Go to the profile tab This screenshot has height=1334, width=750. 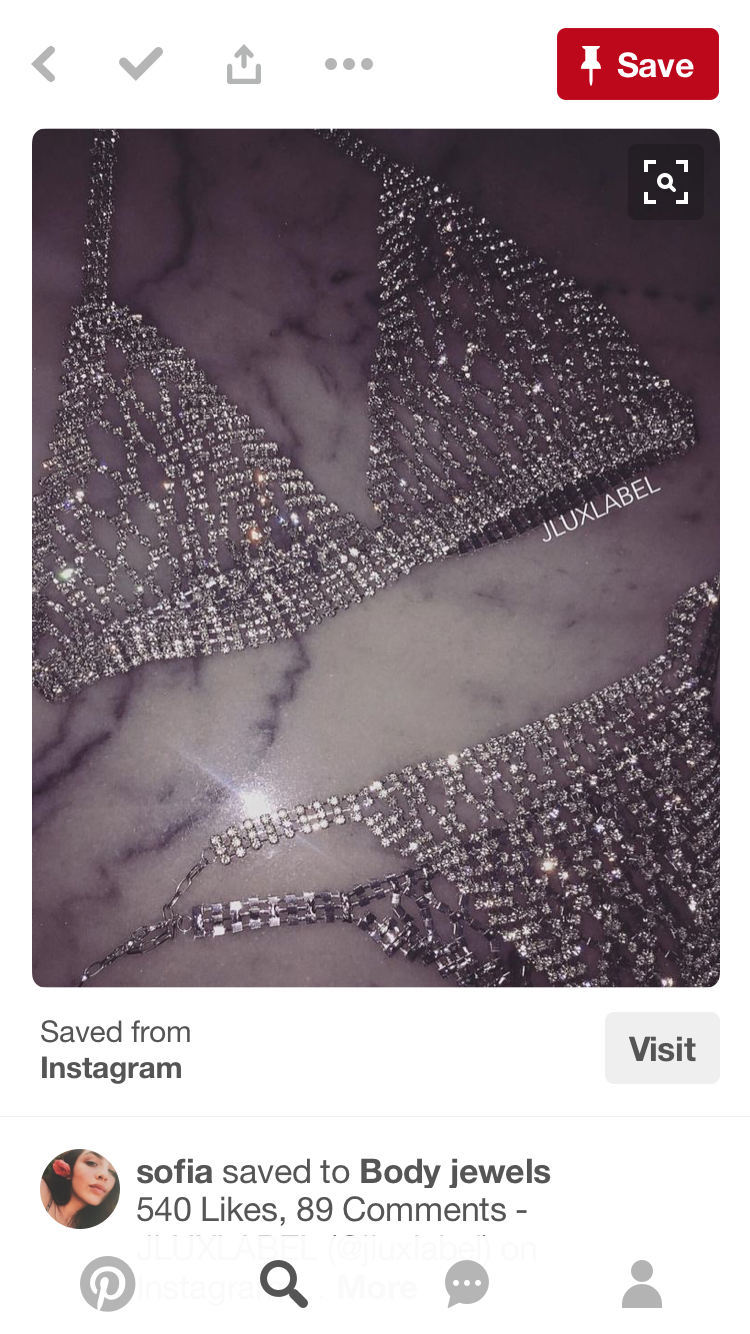click(x=642, y=1284)
